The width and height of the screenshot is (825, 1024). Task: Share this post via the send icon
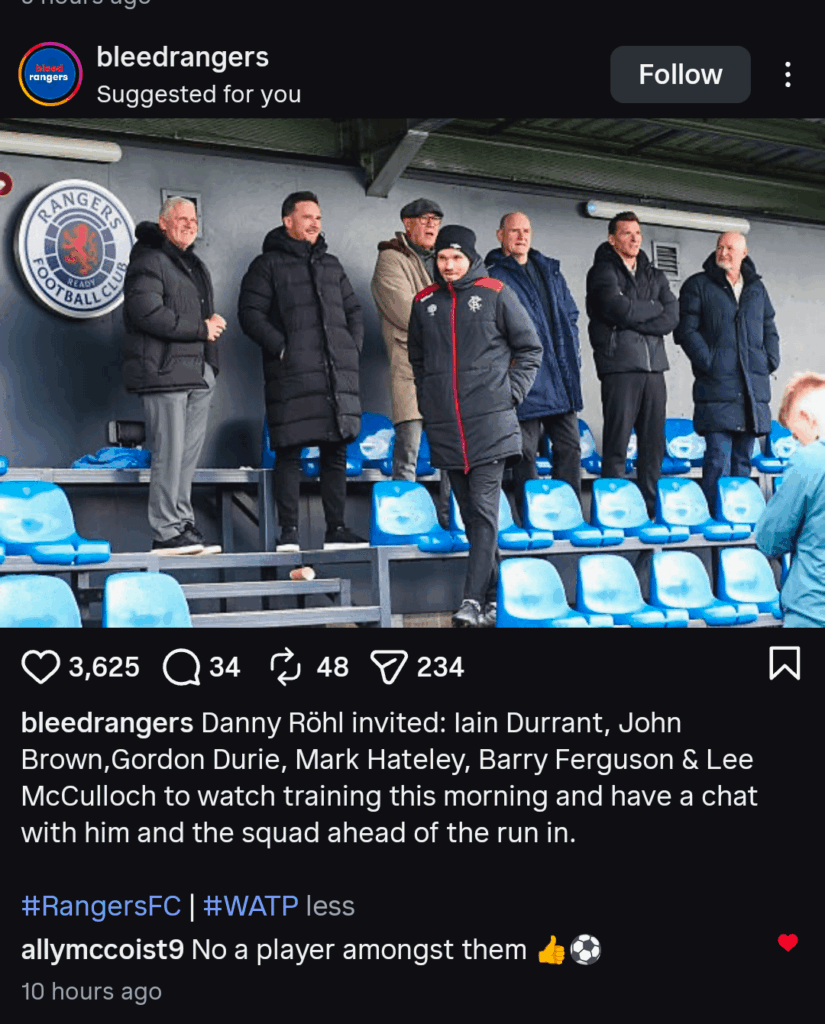click(x=390, y=667)
